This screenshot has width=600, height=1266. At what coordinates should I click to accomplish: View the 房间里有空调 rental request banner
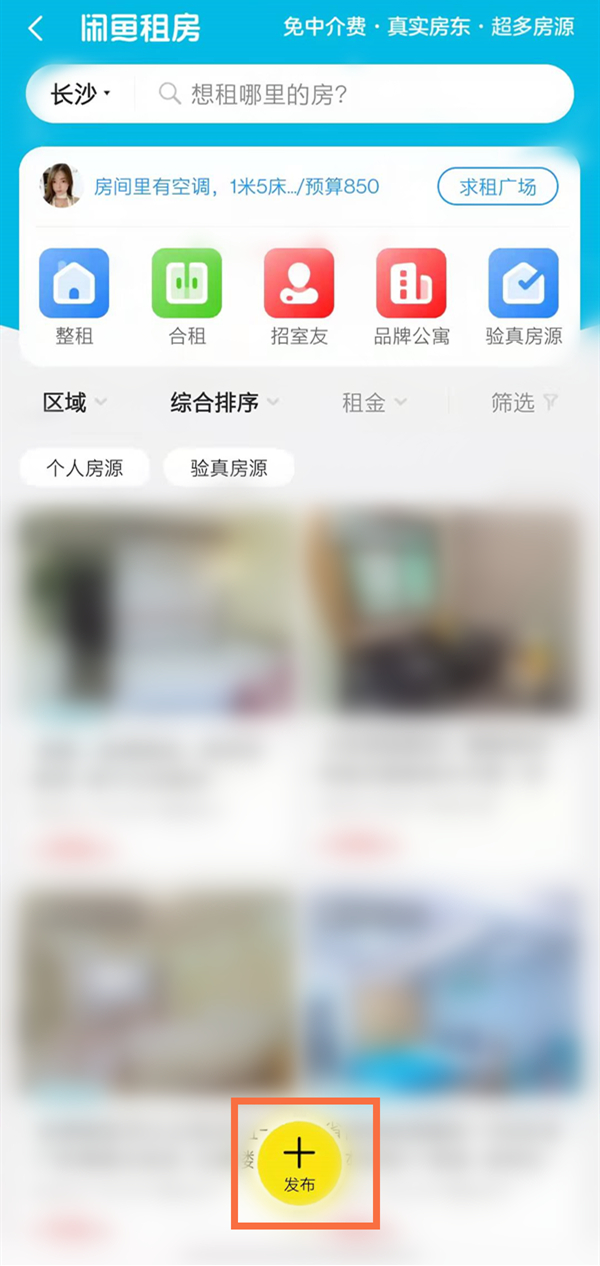tap(236, 186)
